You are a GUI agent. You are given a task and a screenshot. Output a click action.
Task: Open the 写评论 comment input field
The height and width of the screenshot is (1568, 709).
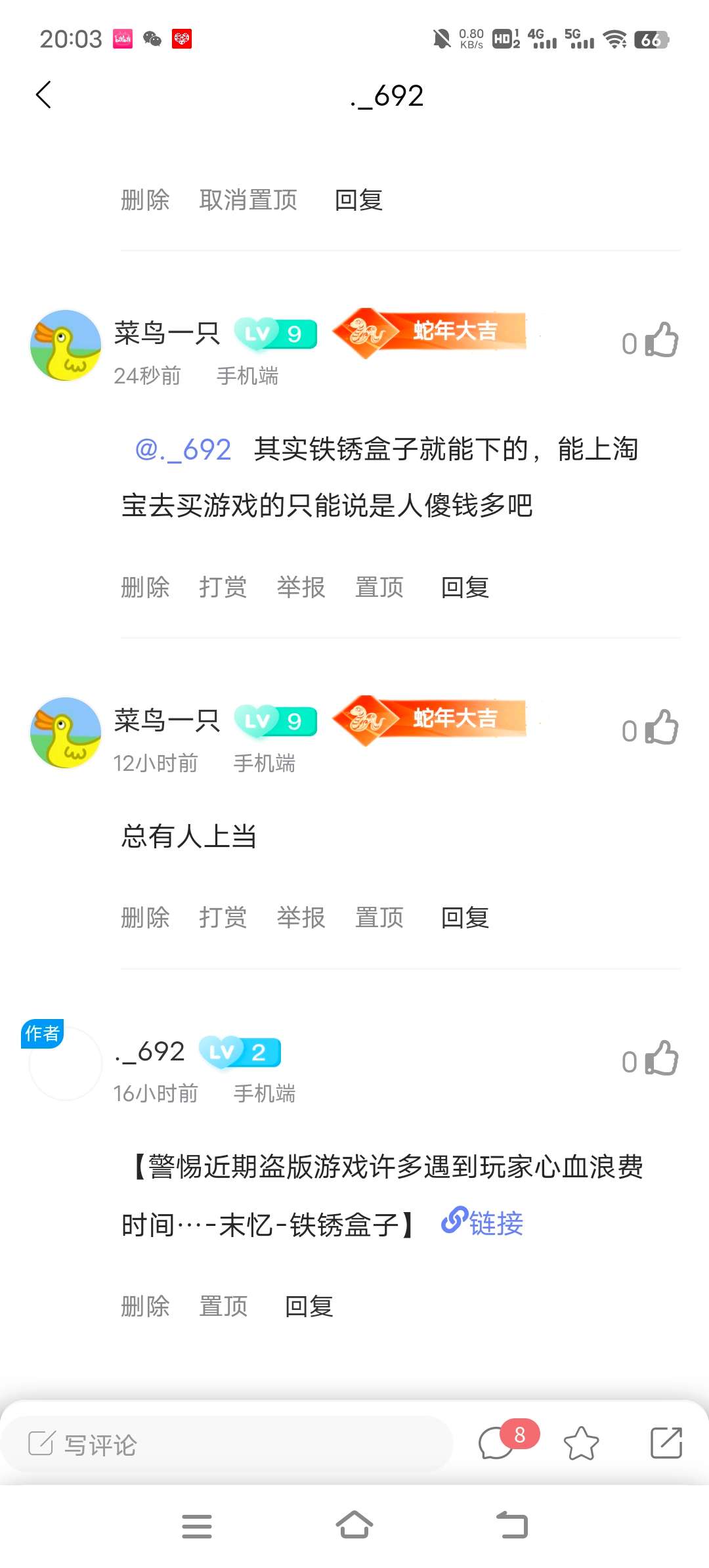click(227, 1444)
